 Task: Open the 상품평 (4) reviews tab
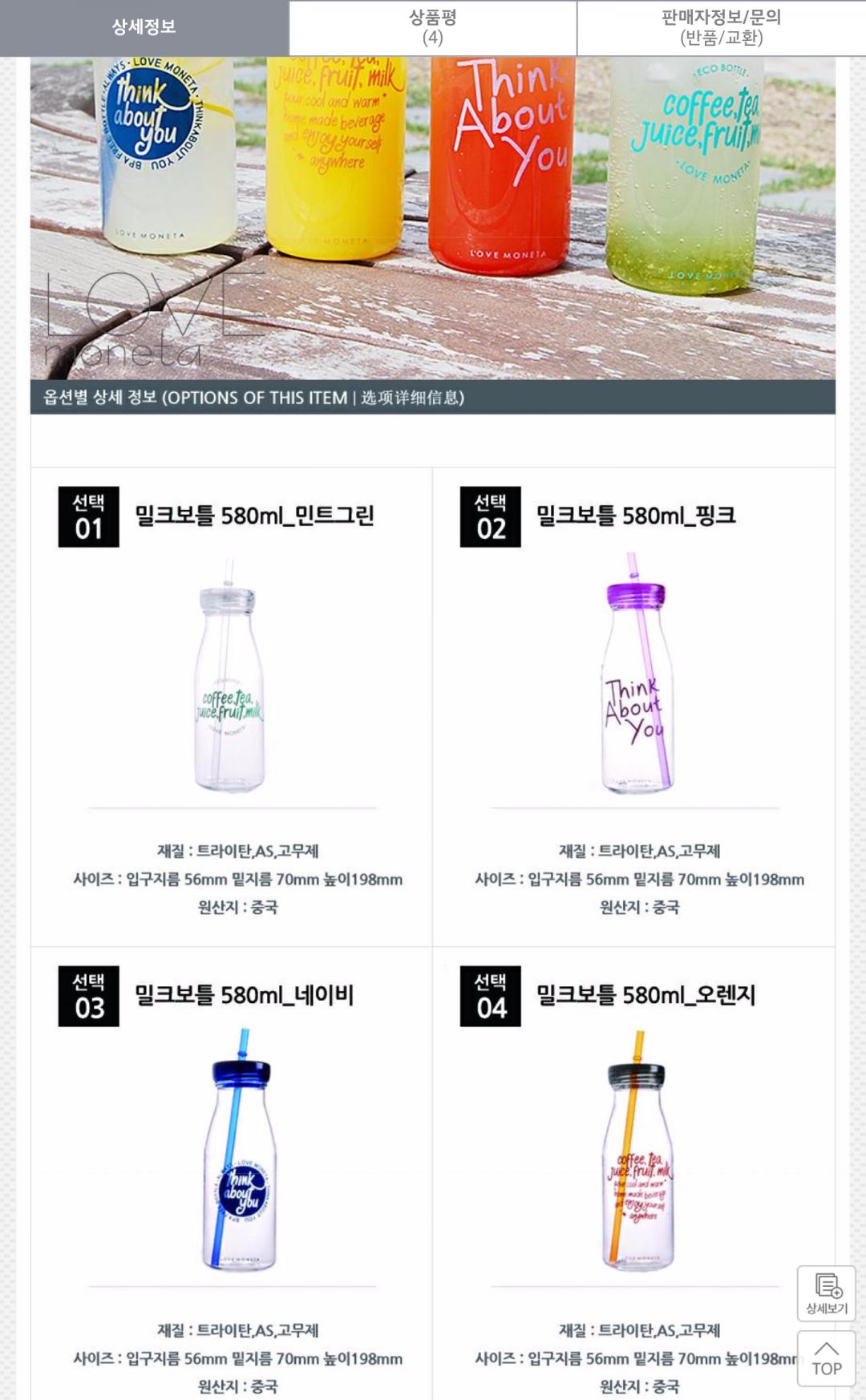432,27
